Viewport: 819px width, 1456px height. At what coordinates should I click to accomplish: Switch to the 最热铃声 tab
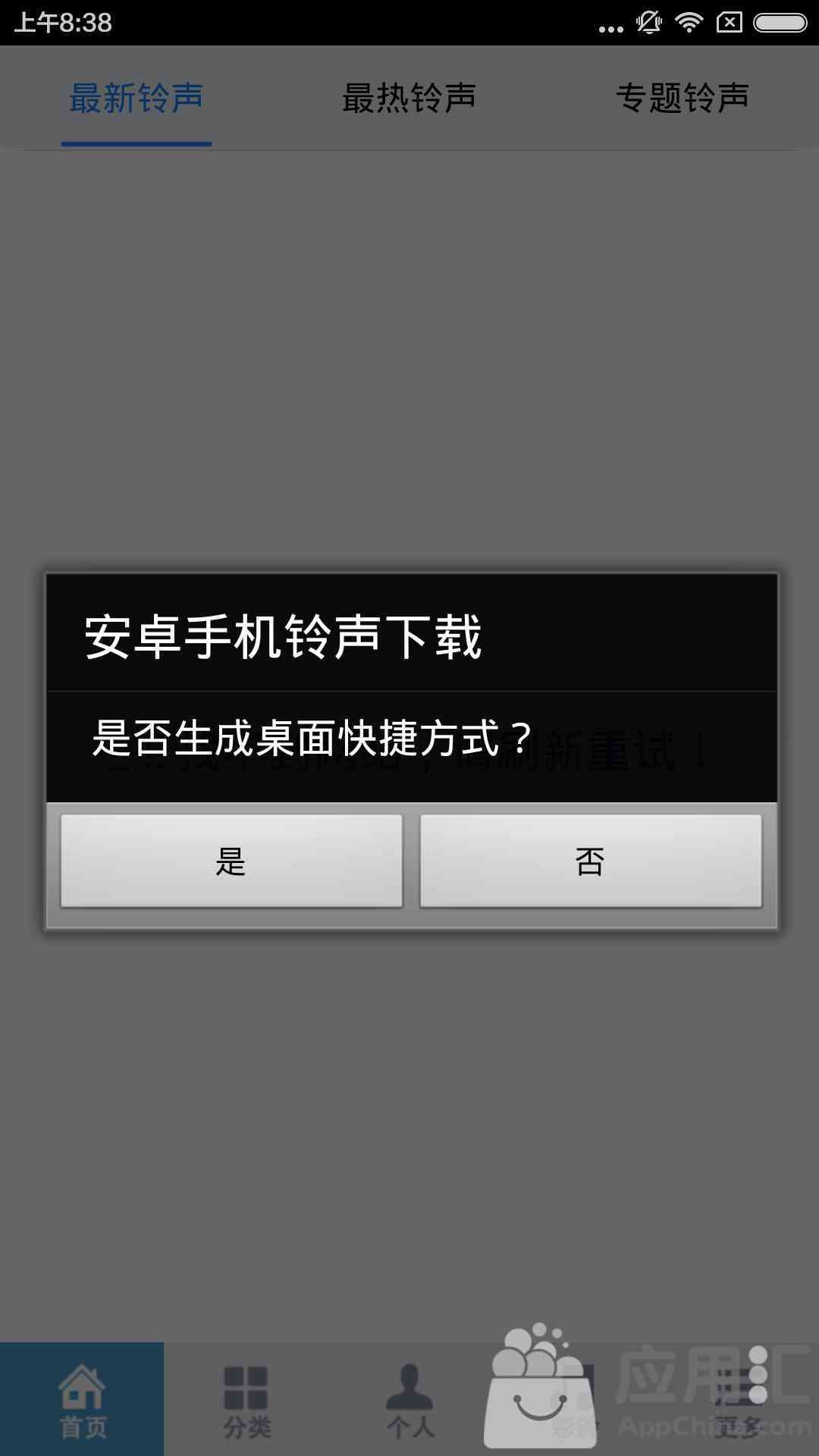click(409, 98)
